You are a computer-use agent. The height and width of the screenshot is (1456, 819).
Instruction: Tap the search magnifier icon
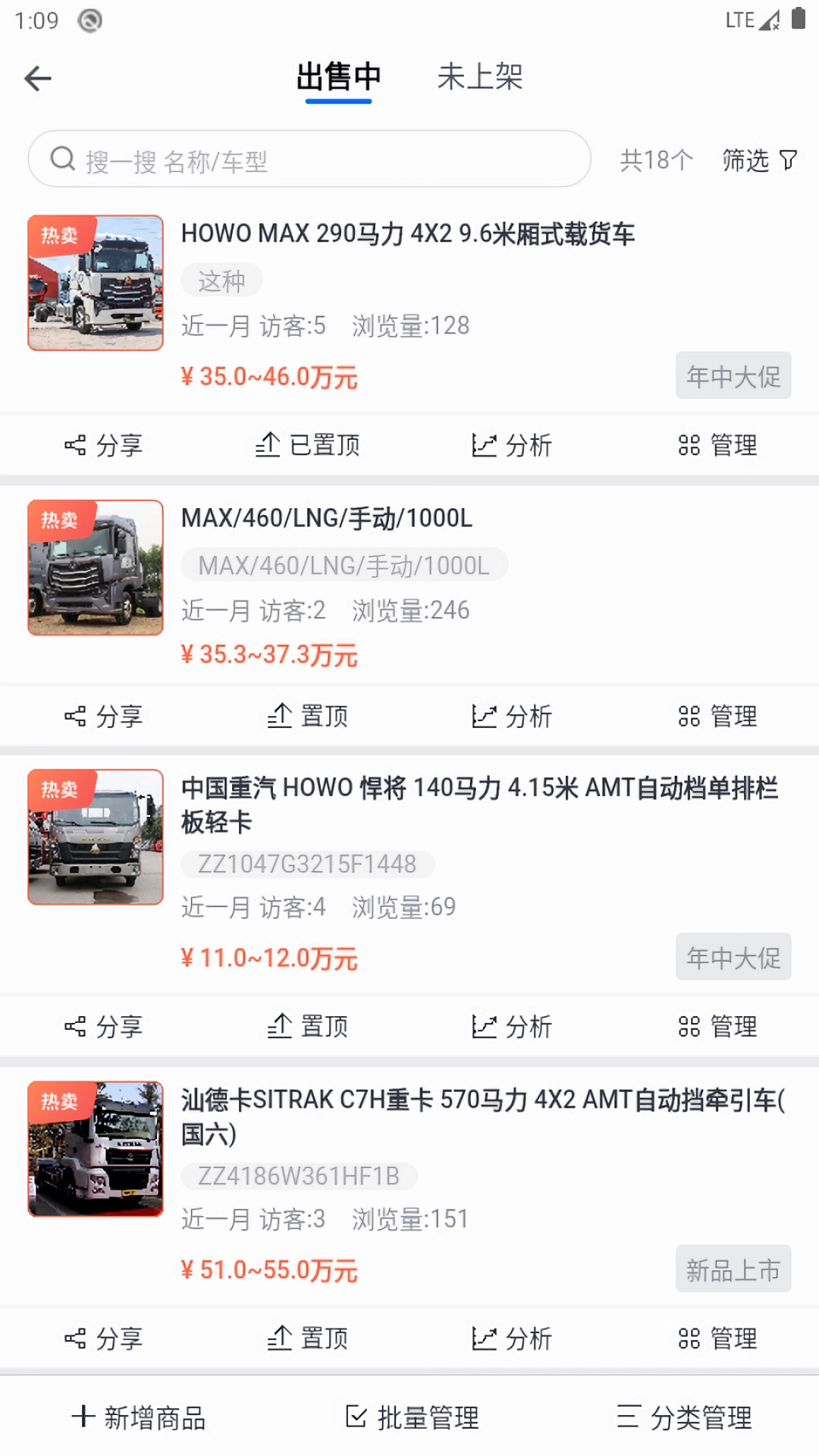point(62,158)
